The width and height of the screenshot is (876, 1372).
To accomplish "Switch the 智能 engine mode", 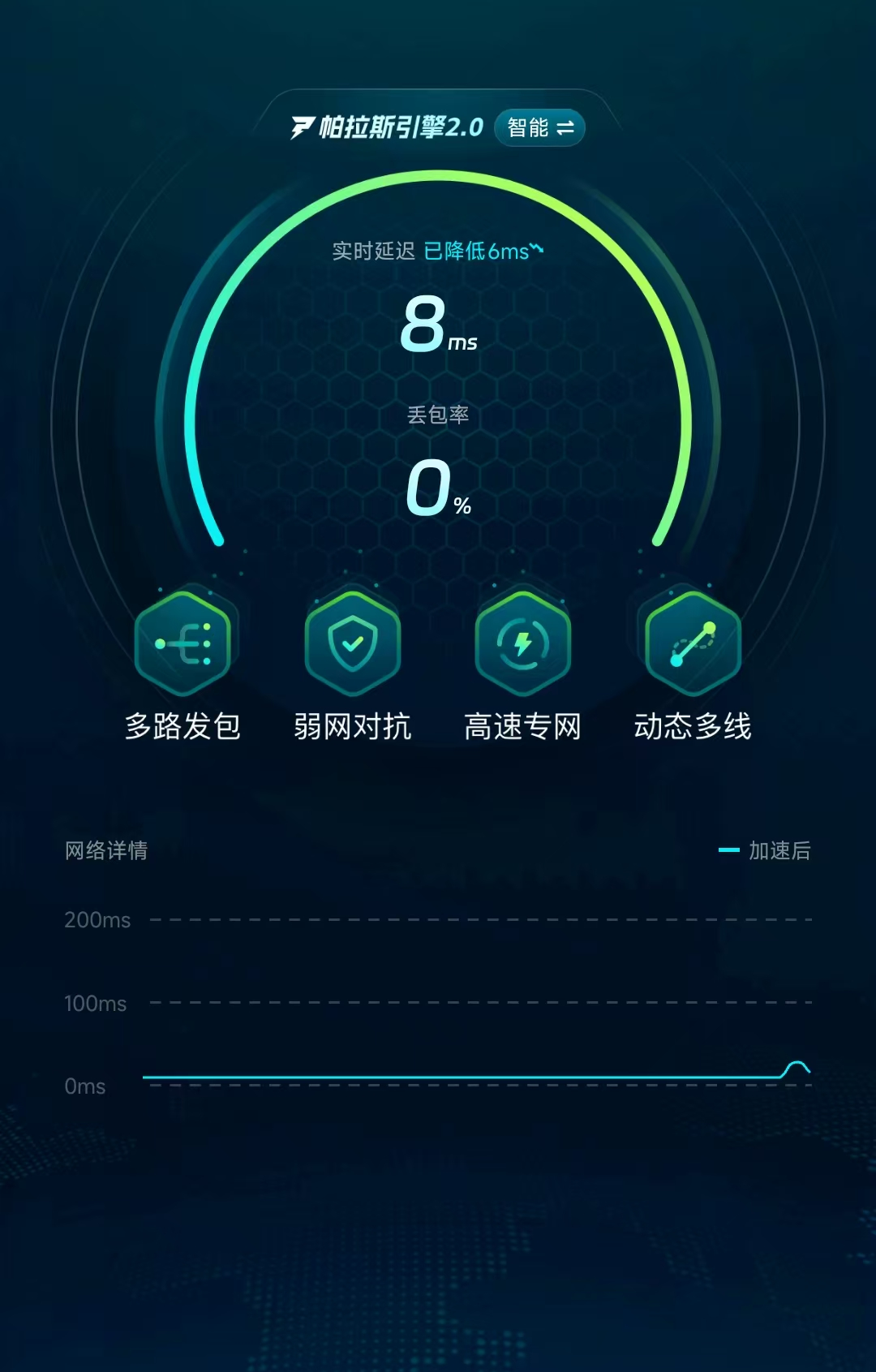I will point(539,127).
